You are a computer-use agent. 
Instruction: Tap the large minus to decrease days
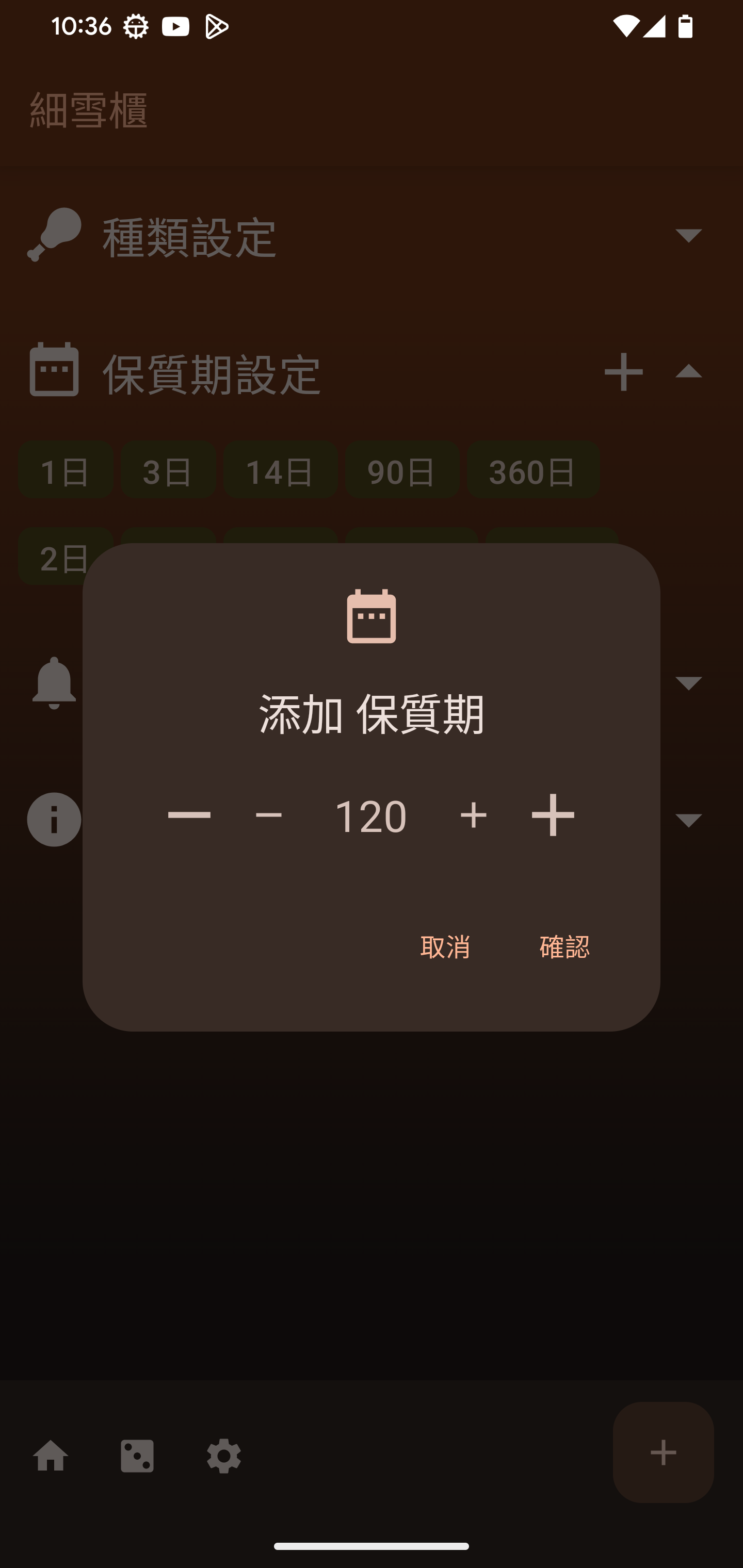189,815
